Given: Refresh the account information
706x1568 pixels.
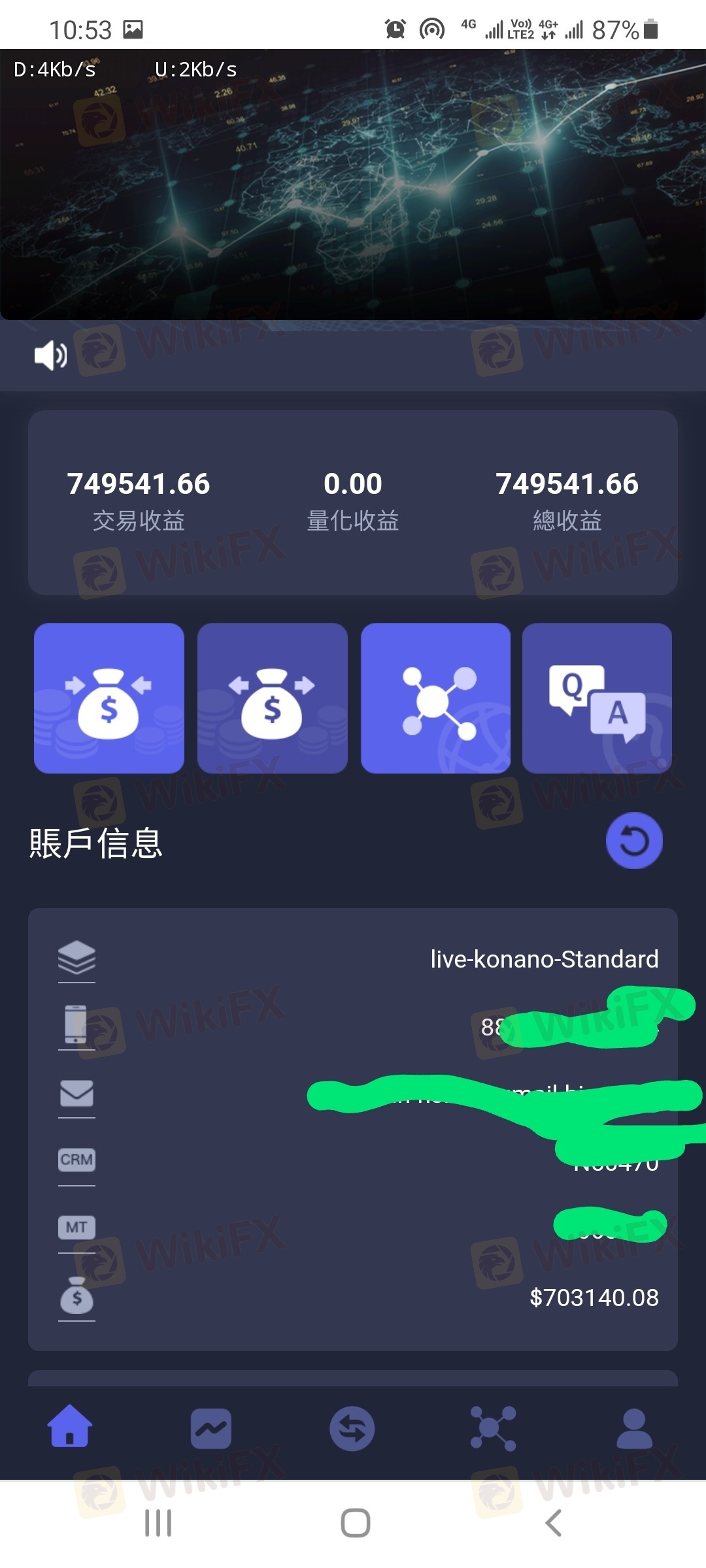Looking at the screenshot, I should click(633, 841).
